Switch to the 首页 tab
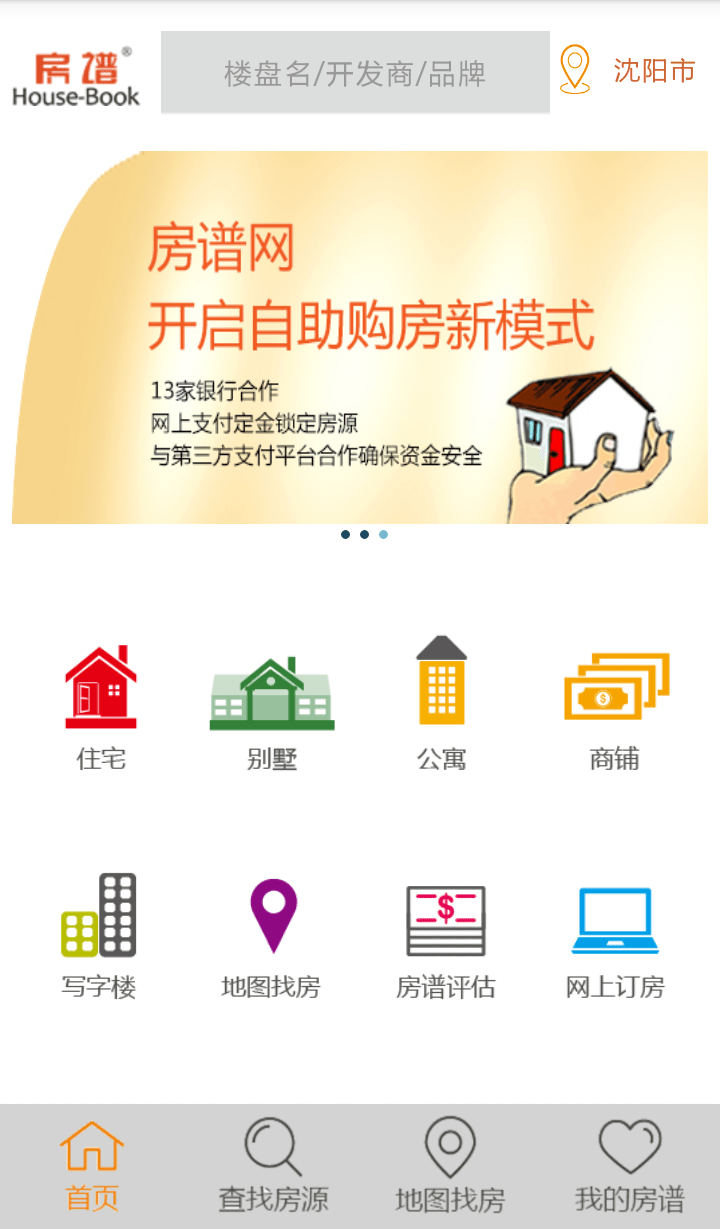The width and height of the screenshot is (720, 1229). pyautogui.click(x=92, y=1166)
